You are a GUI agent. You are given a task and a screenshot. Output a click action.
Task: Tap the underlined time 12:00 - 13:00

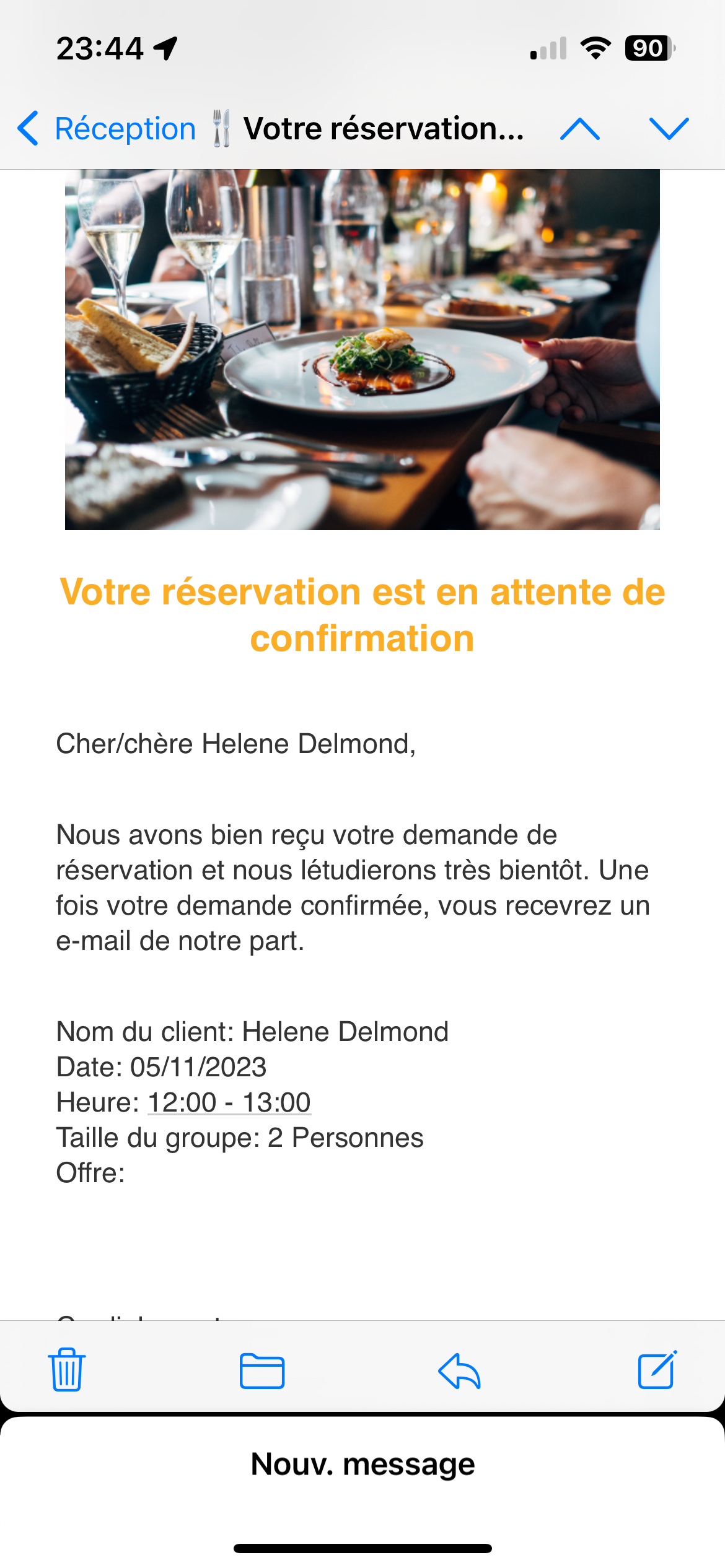click(229, 1102)
